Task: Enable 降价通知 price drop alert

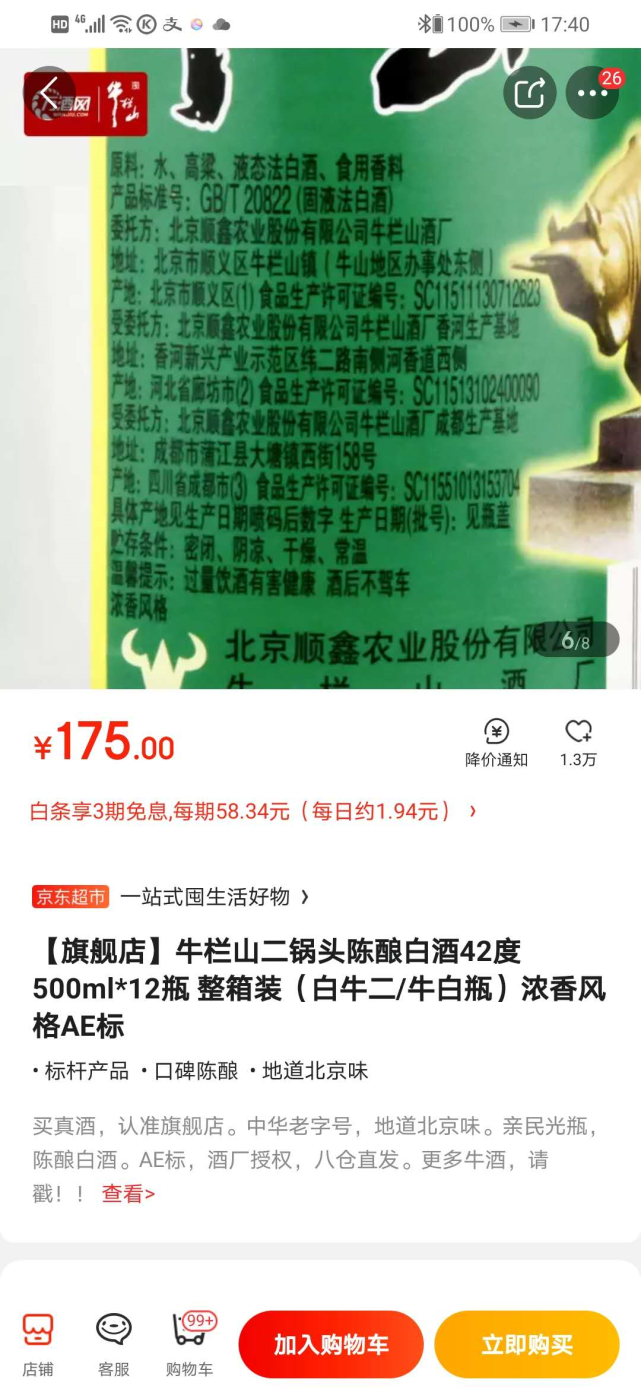Action: (496, 743)
